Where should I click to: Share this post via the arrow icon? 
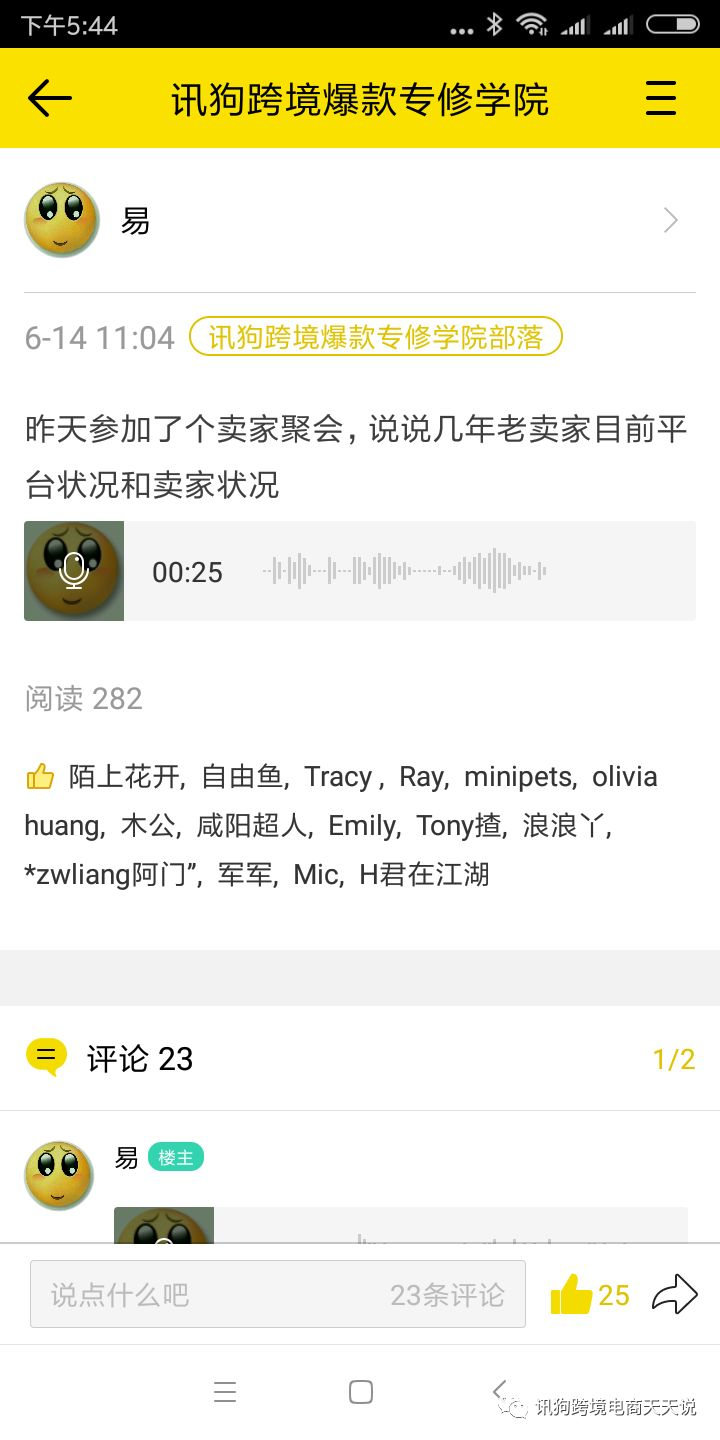click(x=674, y=1294)
